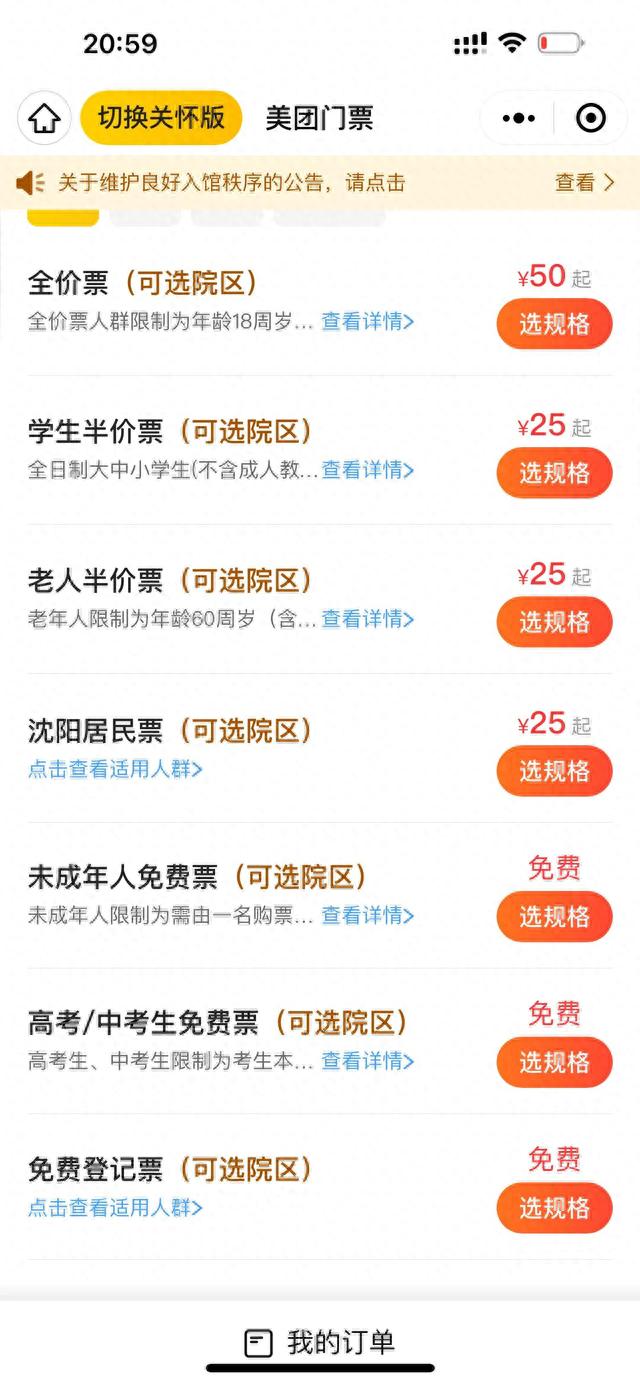The height and width of the screenshot is (1386, 640).
Task: Open 查看详情 under 高考/中考生免费票
Action: (367, 1060)
